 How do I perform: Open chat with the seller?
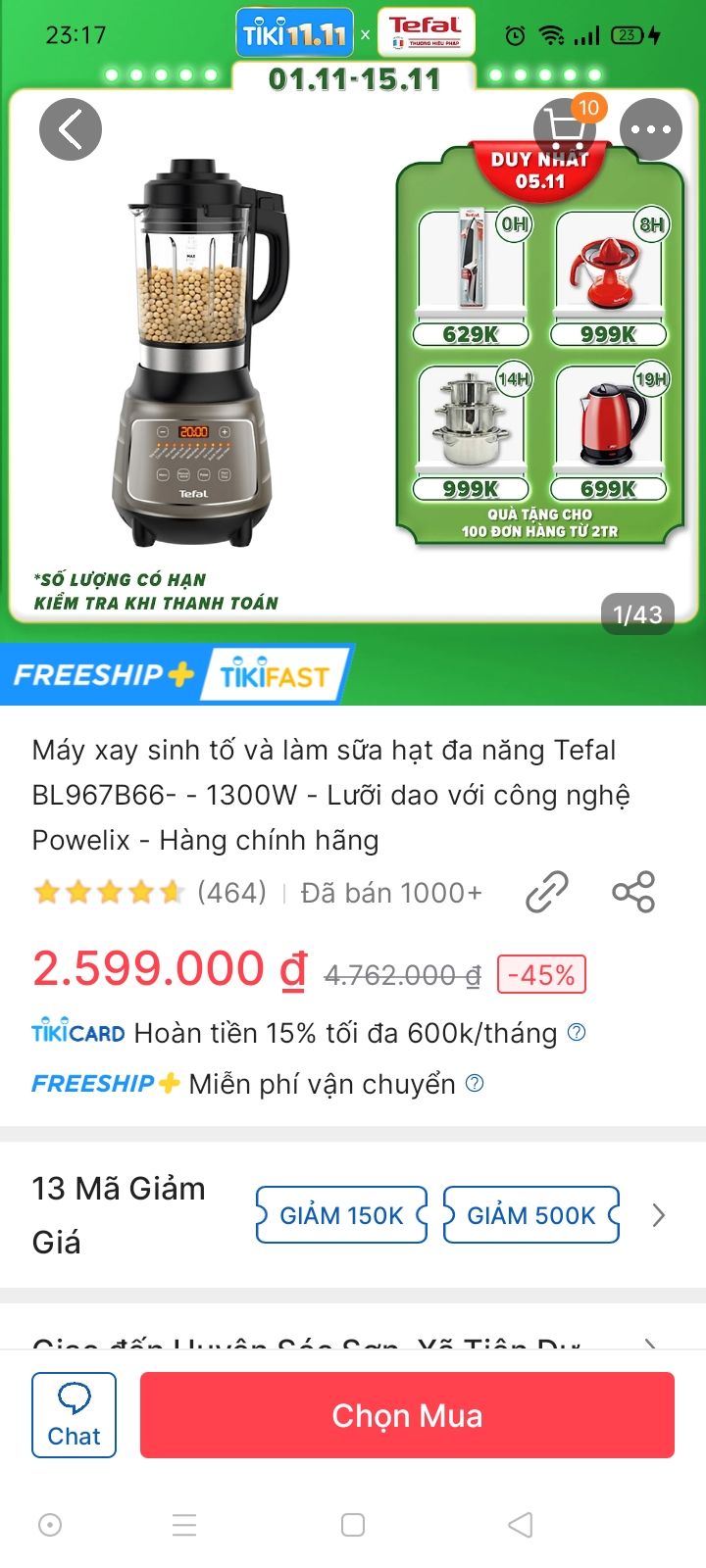click(74, 1414)
